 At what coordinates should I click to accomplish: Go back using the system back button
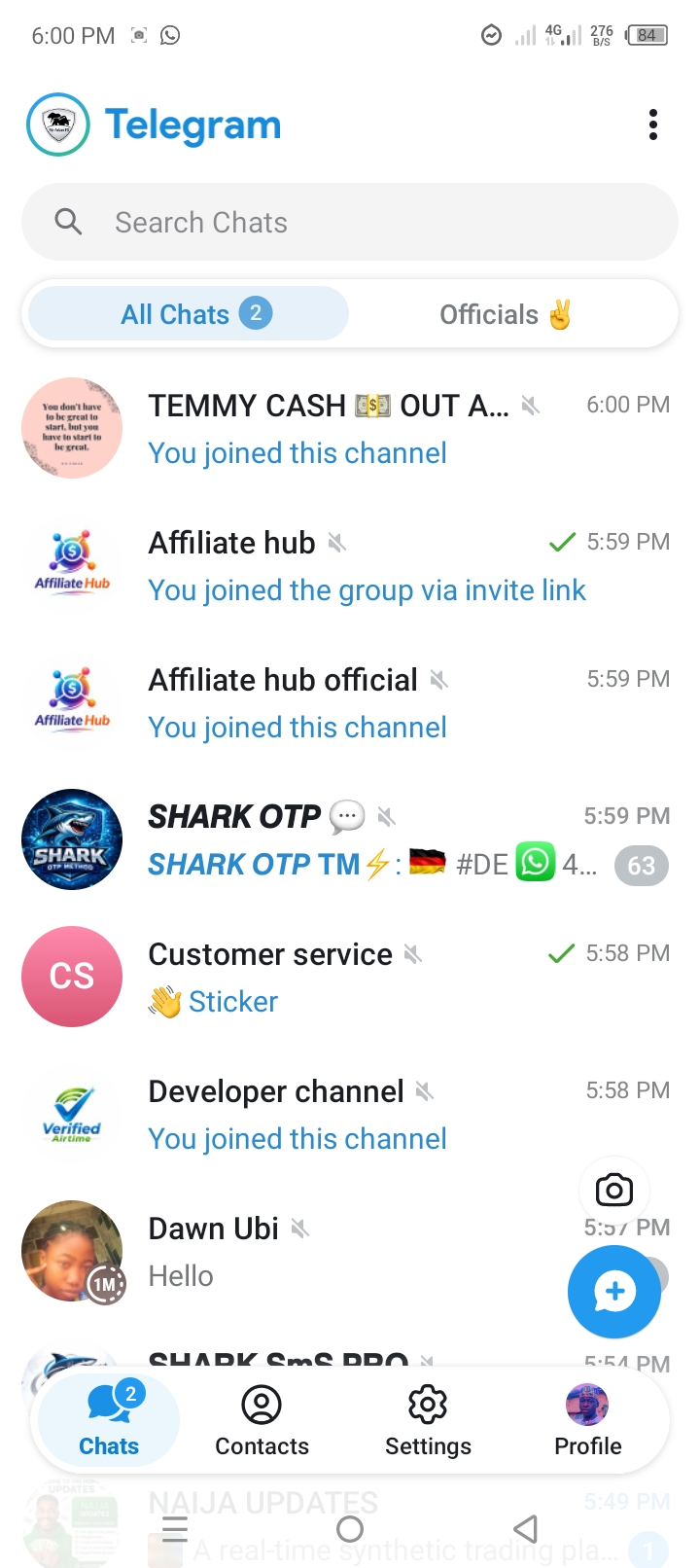pos(525,1529)
